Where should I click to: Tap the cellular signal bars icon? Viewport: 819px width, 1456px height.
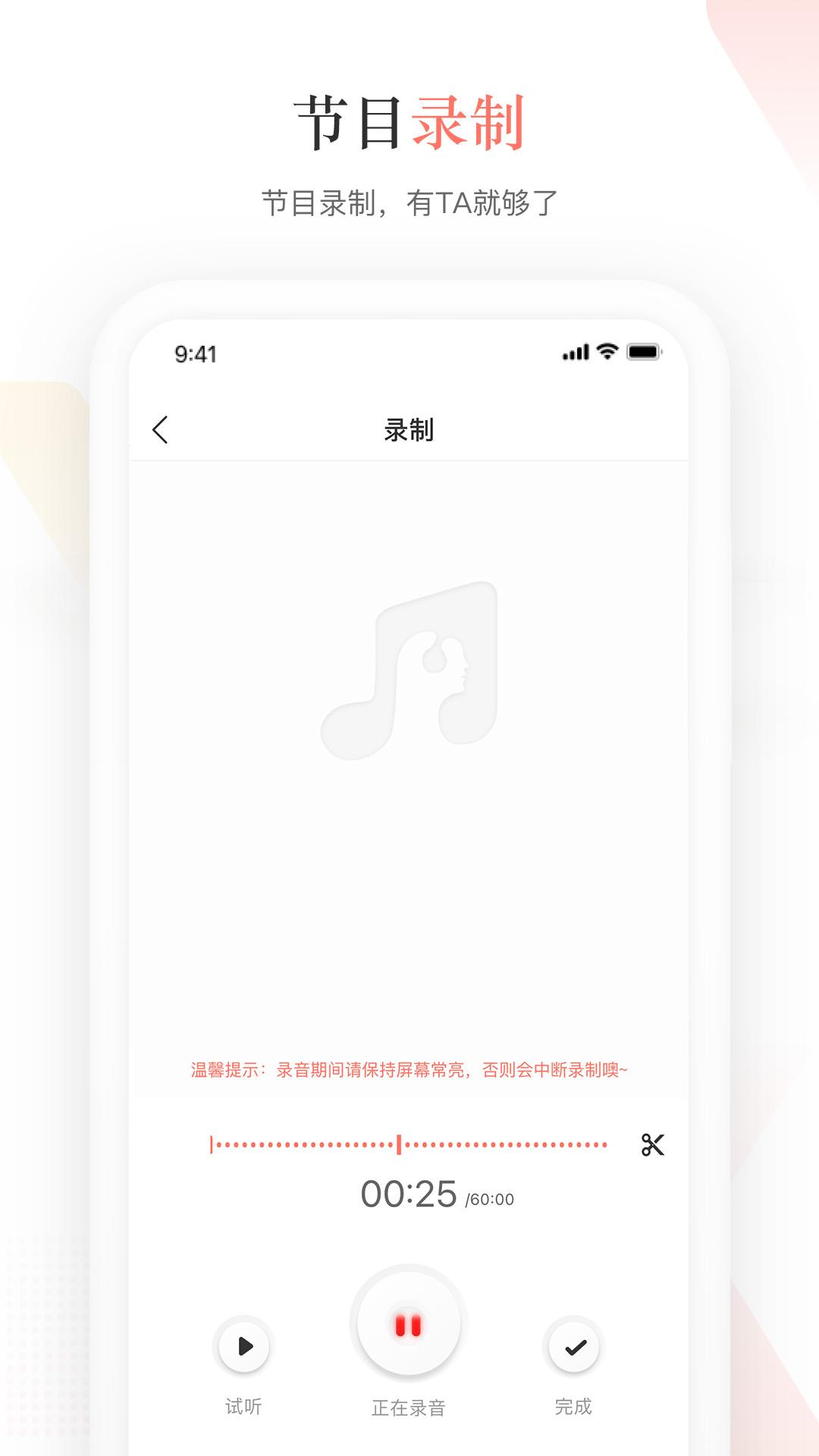(574, 350)
